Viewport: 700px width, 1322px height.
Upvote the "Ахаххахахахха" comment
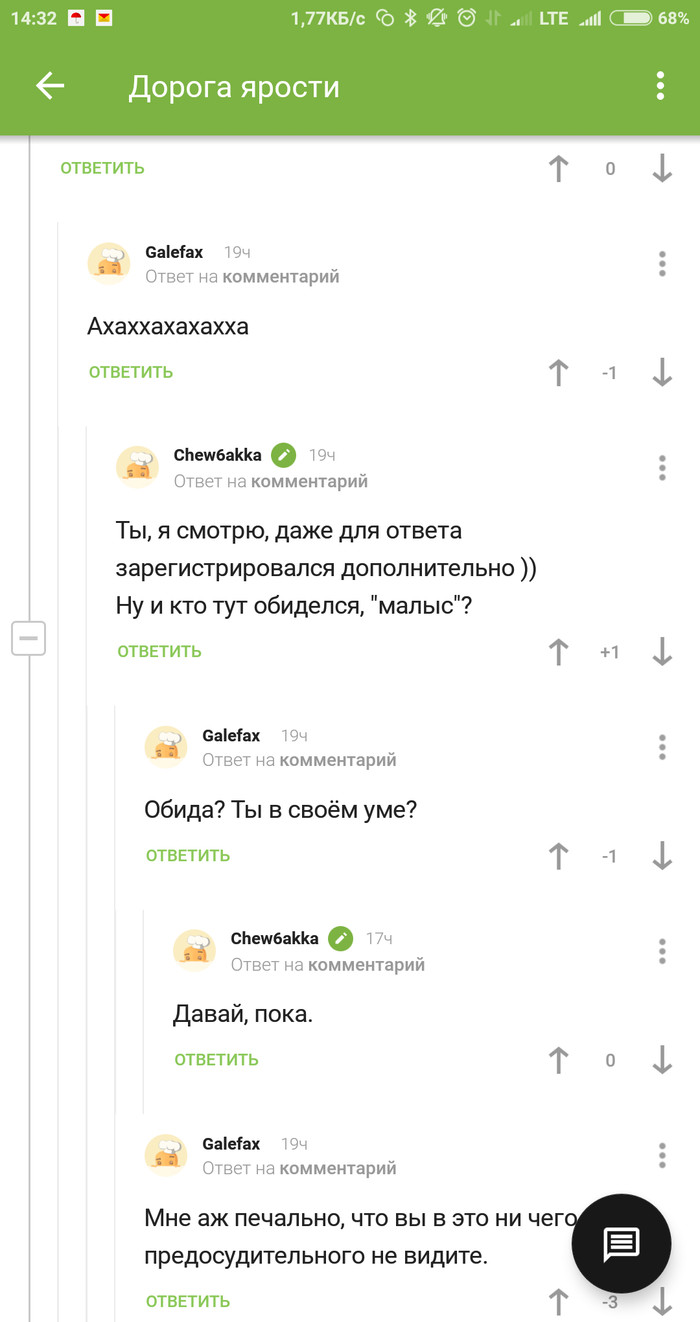(559, 373)
